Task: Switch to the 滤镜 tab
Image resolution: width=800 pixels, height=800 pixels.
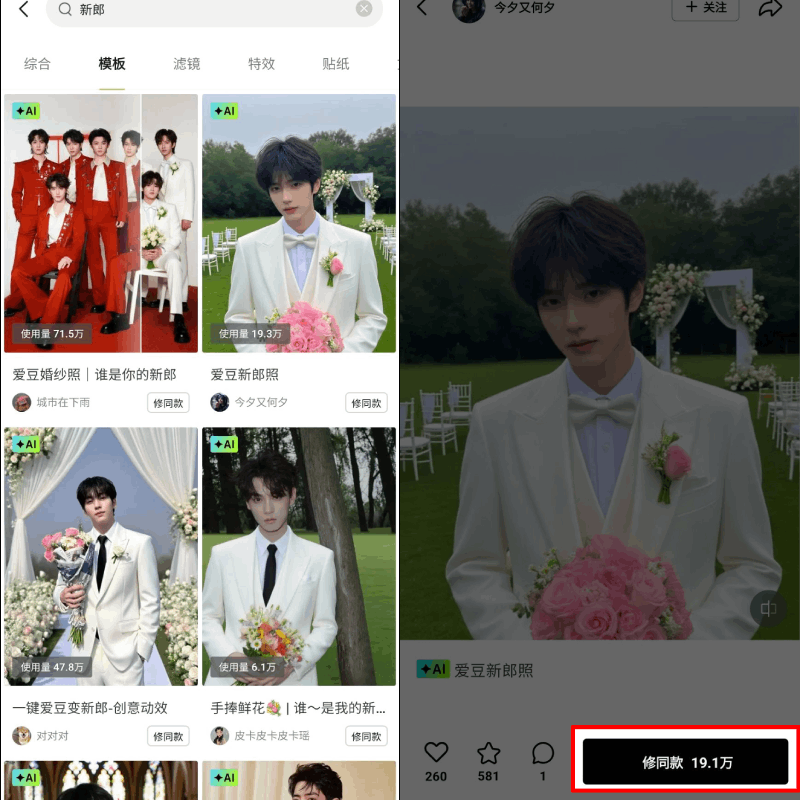Action: click(187, 64)
